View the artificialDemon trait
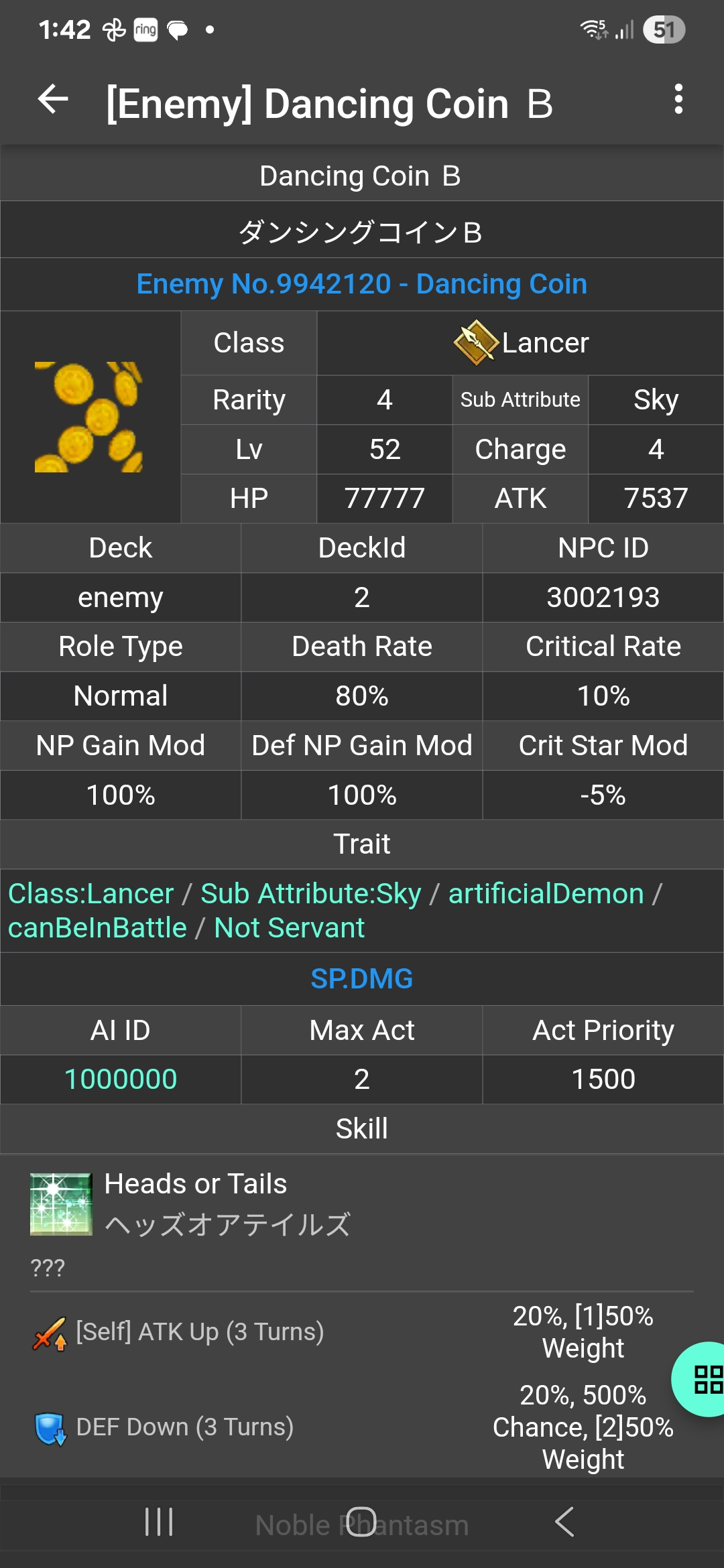Image resolution: width=724 pixels, height=1568 pixels. (x=546, y=893)
